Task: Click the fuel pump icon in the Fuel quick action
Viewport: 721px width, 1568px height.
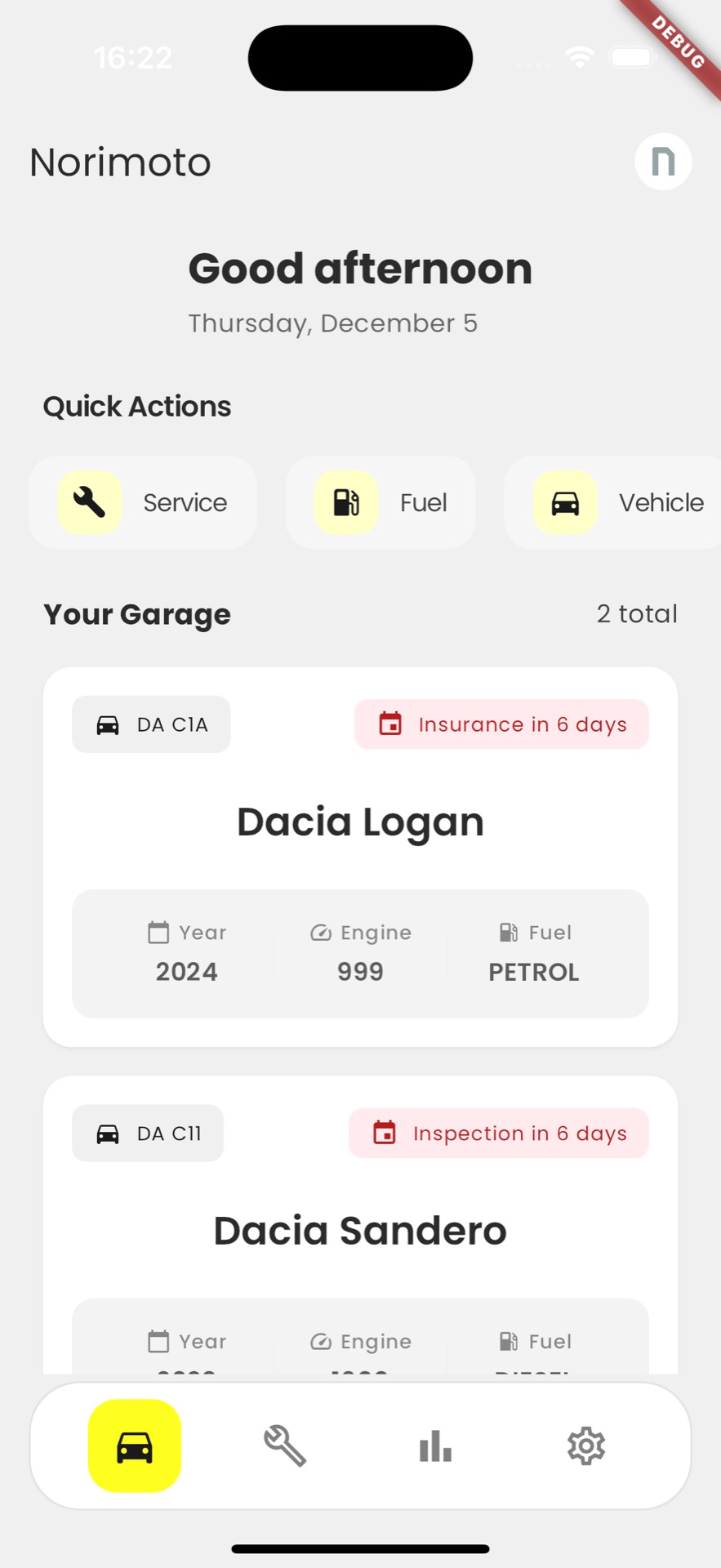Action: (345, 502)
